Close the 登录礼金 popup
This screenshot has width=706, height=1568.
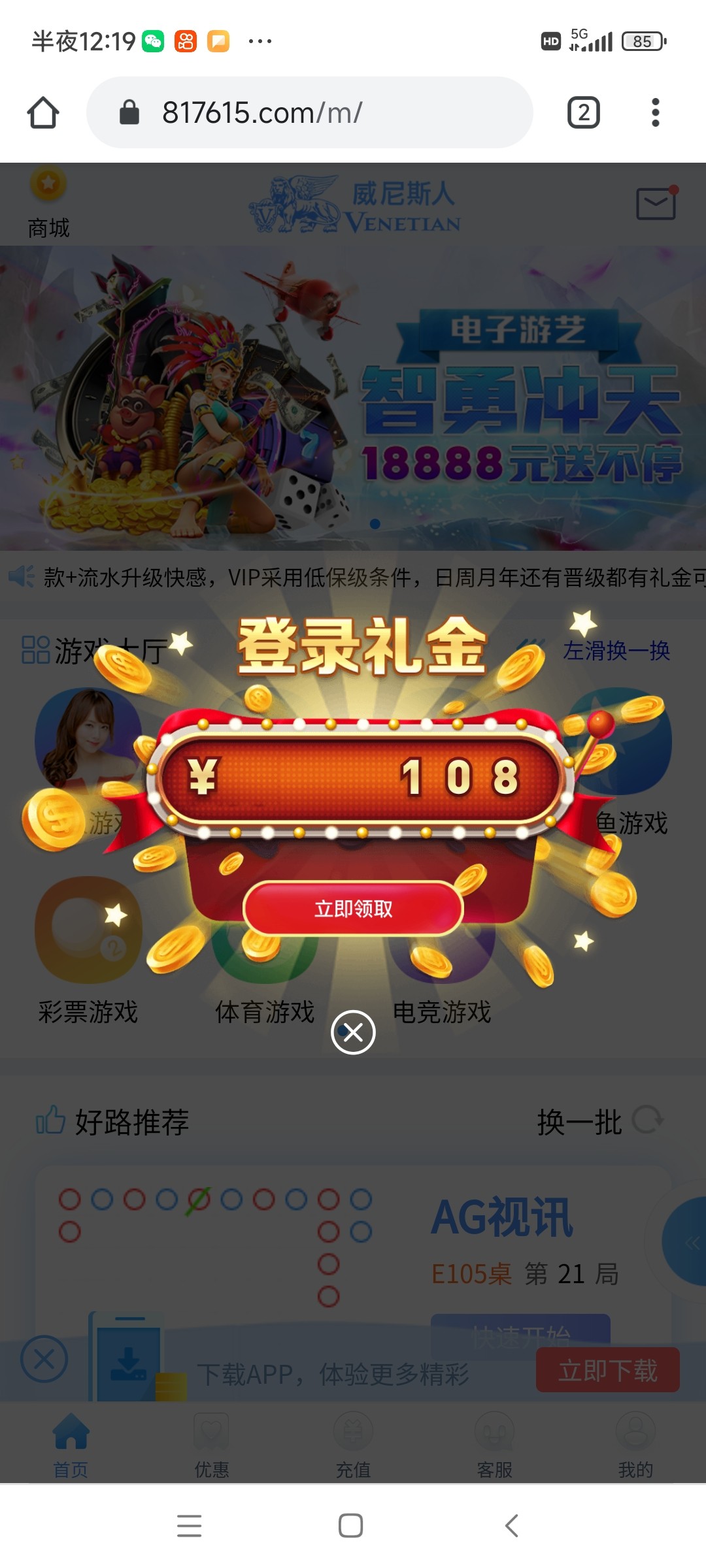click(x=353, y=1032)
